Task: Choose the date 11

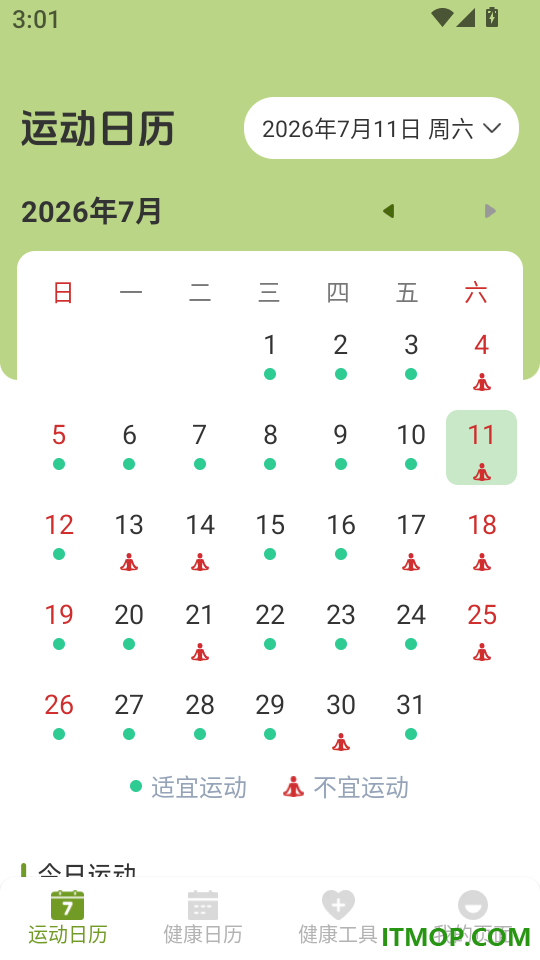Action: [x=481, y=448]
